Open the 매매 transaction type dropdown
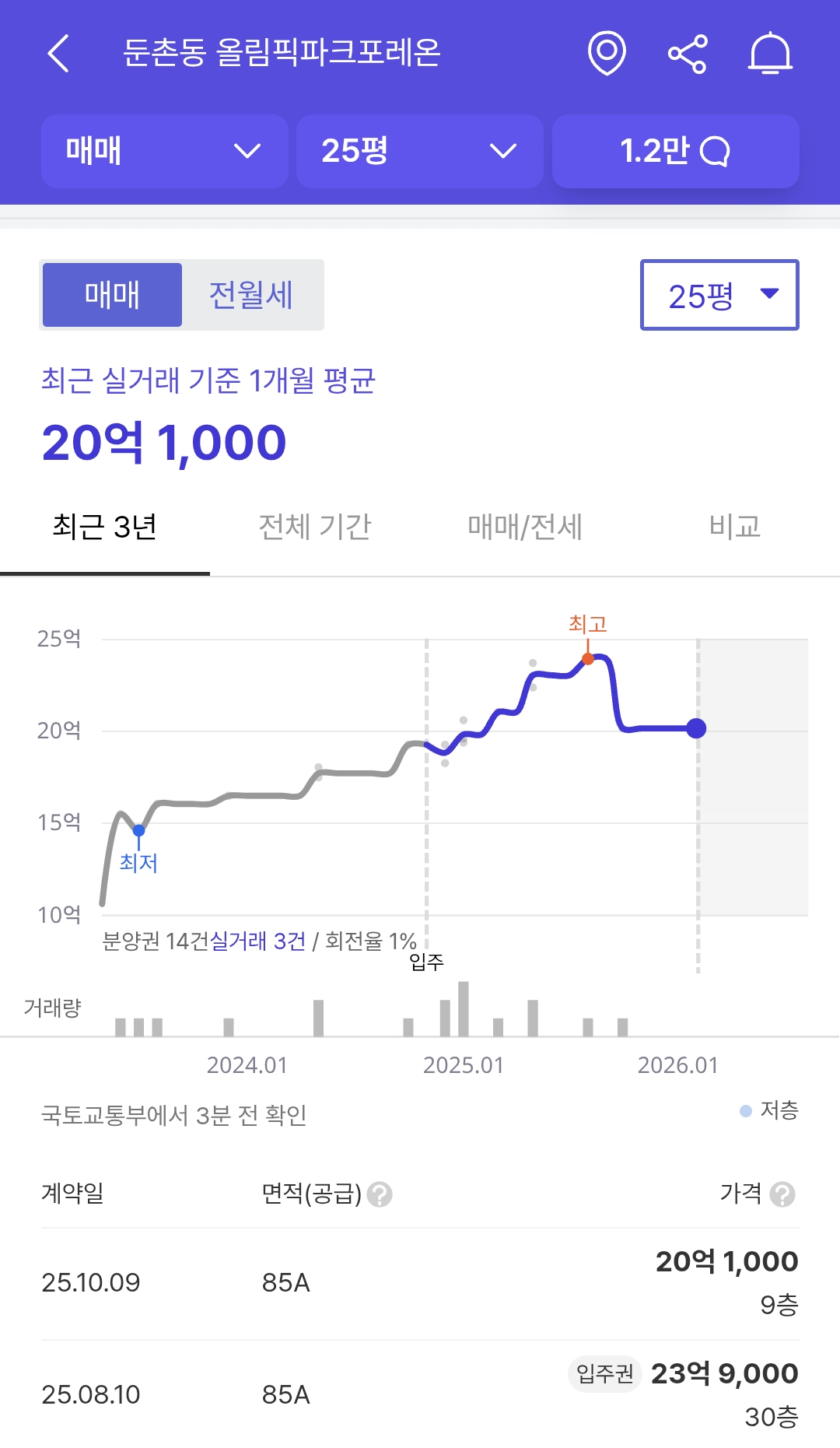The image size is (840, 1448). point(163,152)
